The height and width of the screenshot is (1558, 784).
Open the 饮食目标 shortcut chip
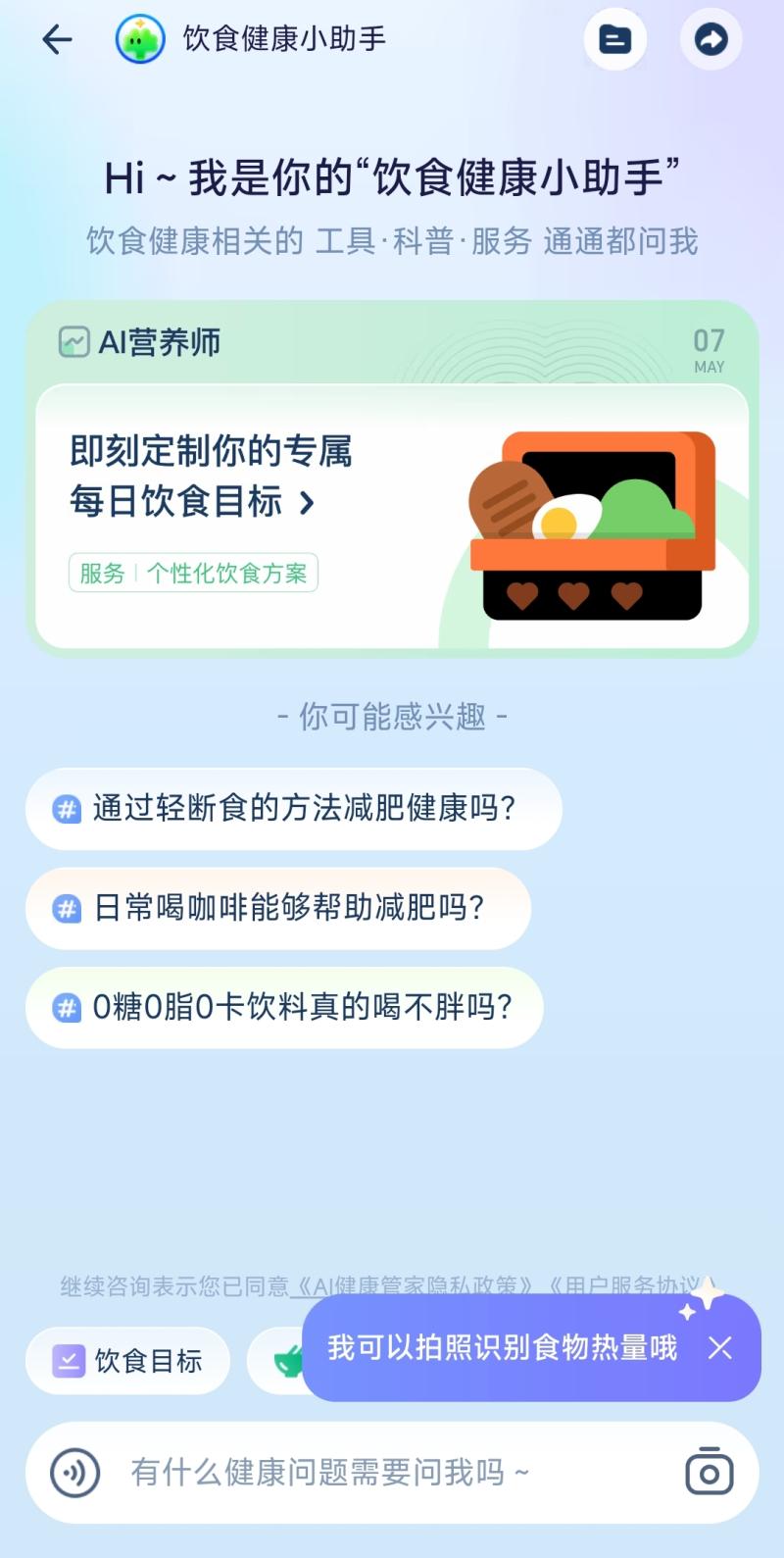tap(128, 1360)
